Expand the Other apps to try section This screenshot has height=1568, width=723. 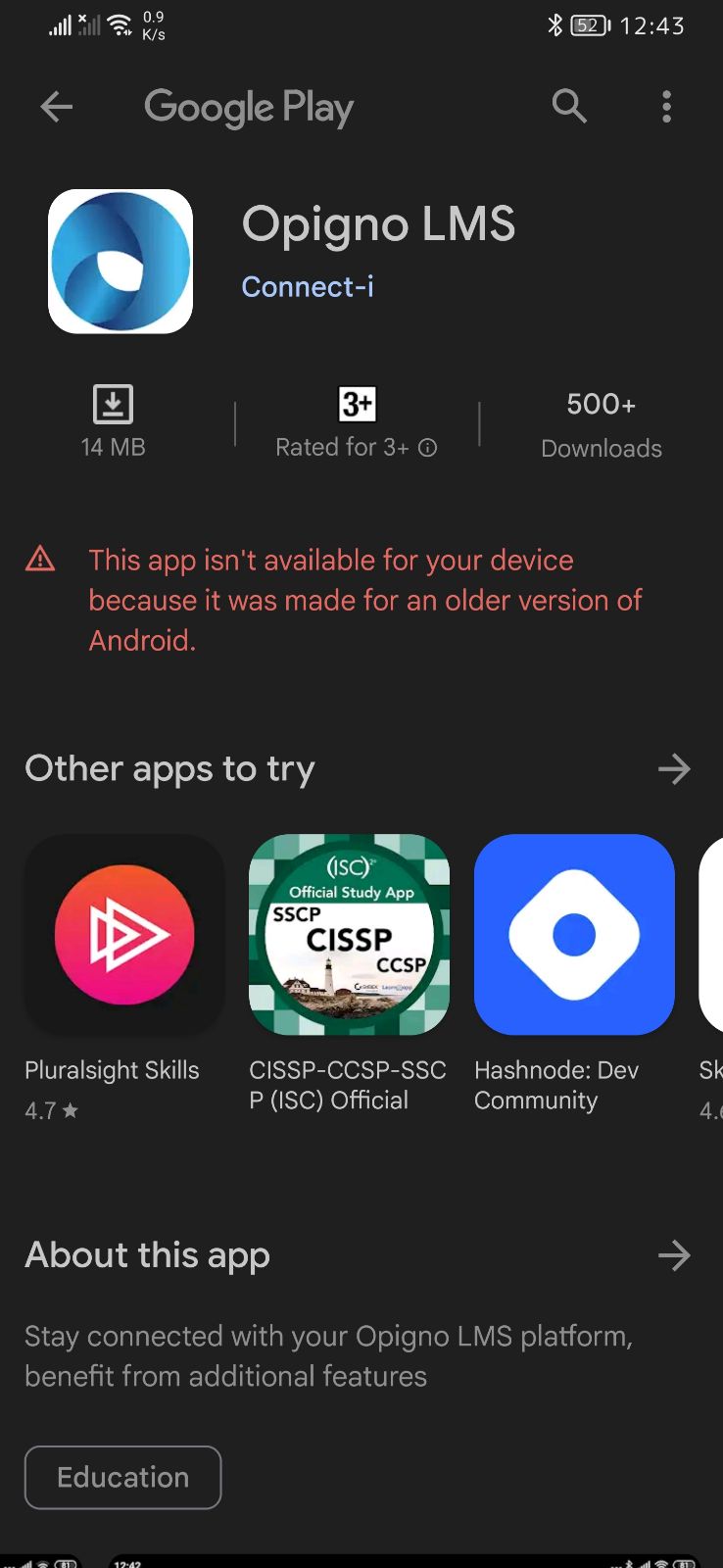click(x=674, y=768)
